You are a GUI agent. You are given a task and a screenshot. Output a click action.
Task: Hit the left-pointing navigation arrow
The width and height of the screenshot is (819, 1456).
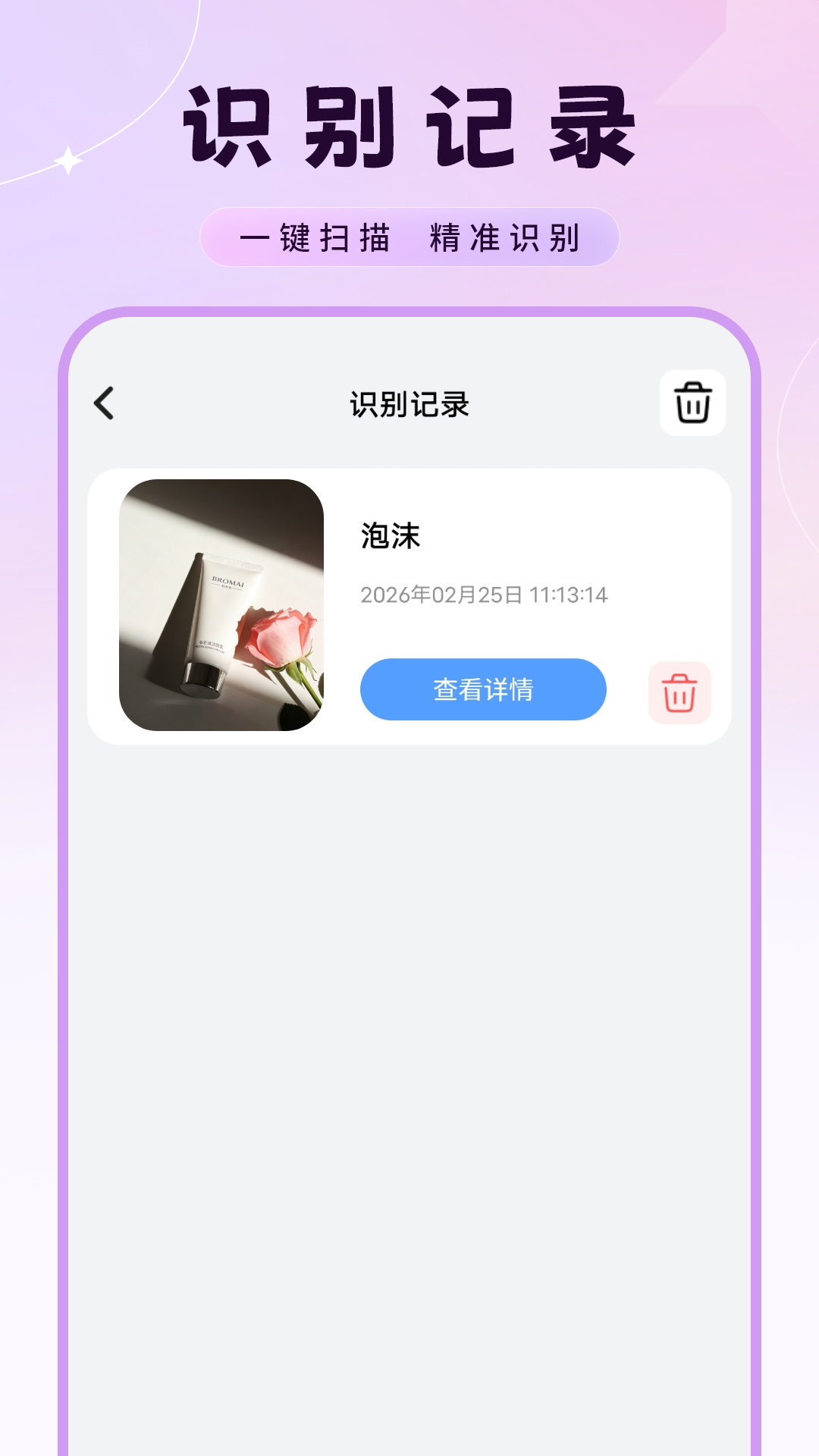point(104,403)
